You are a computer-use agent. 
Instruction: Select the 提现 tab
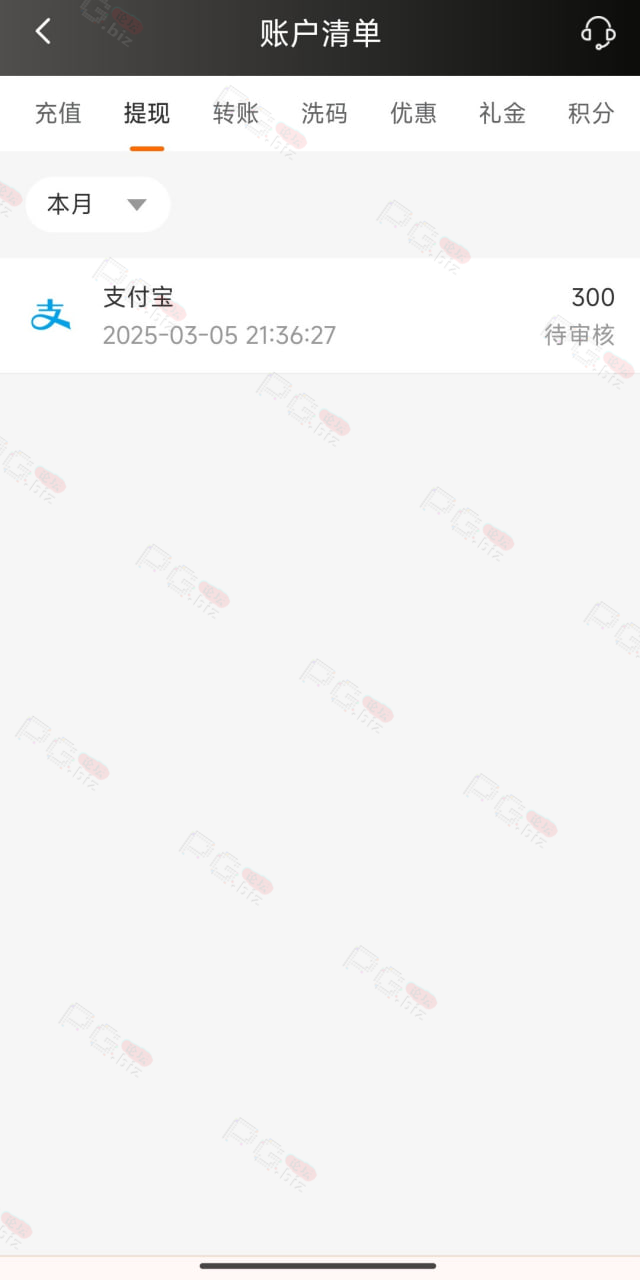147,113
